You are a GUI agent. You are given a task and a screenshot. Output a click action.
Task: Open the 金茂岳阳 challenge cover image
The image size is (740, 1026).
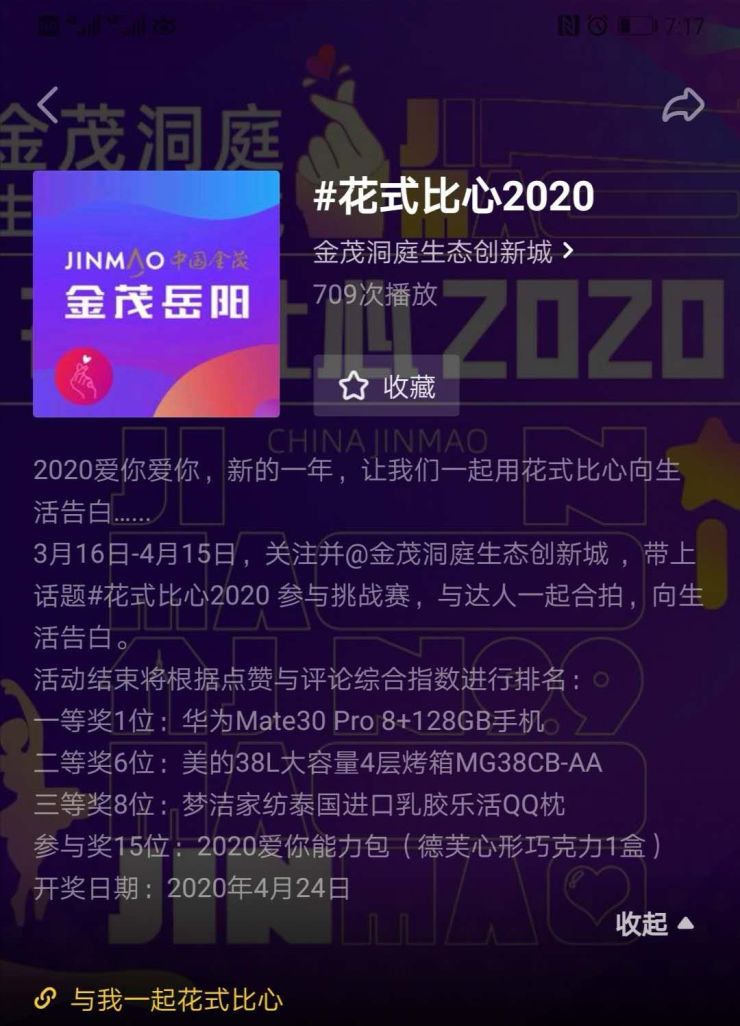click(x=156, y=294)
